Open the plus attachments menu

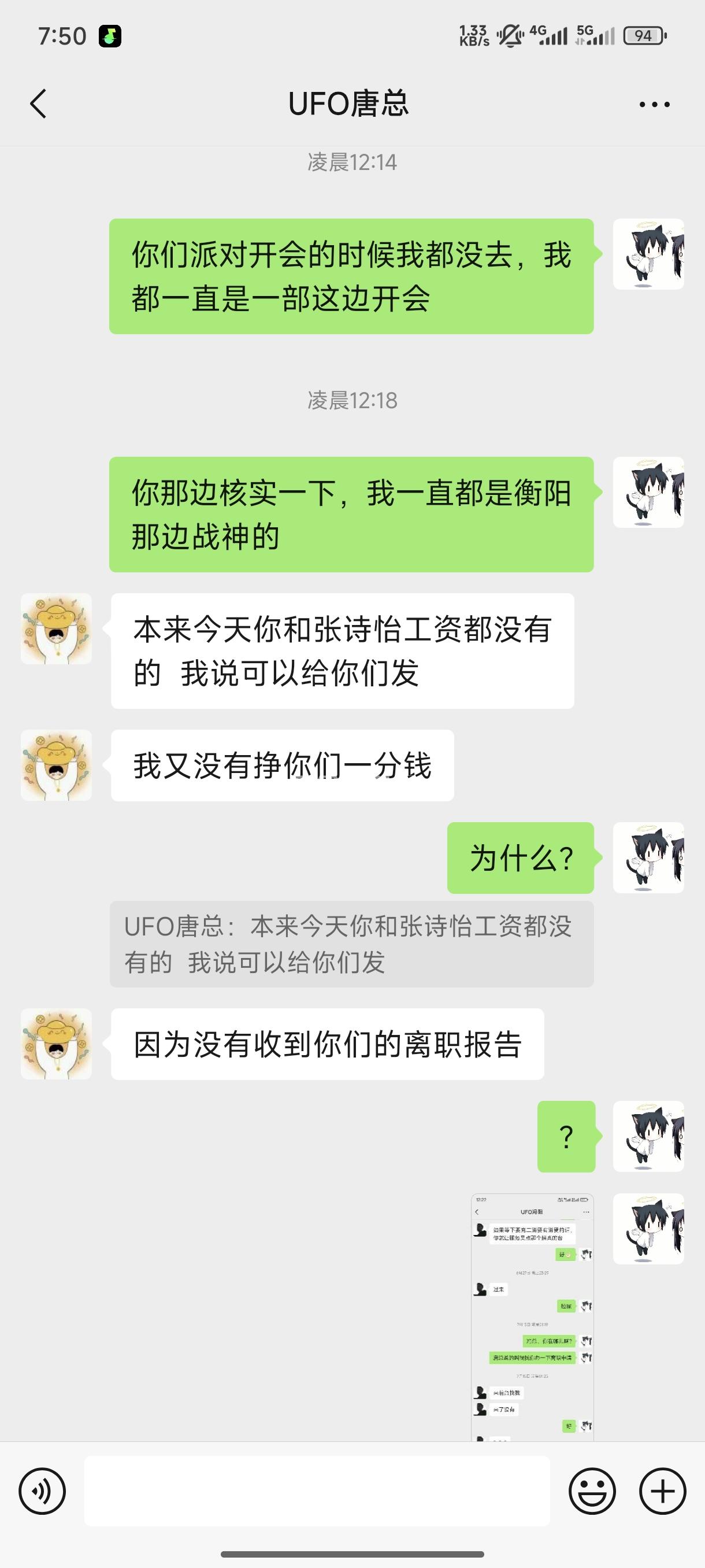[662, 1491]
